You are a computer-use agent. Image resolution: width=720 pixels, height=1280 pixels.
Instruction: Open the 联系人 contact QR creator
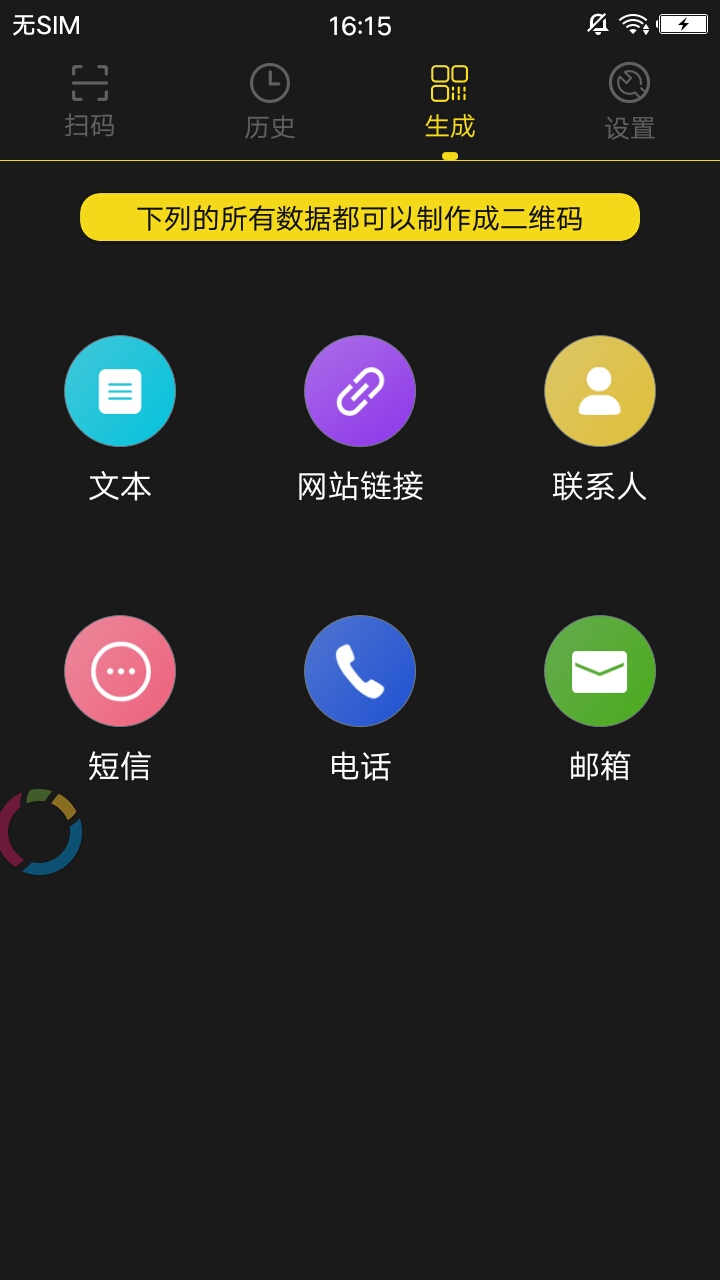(600, 391)
